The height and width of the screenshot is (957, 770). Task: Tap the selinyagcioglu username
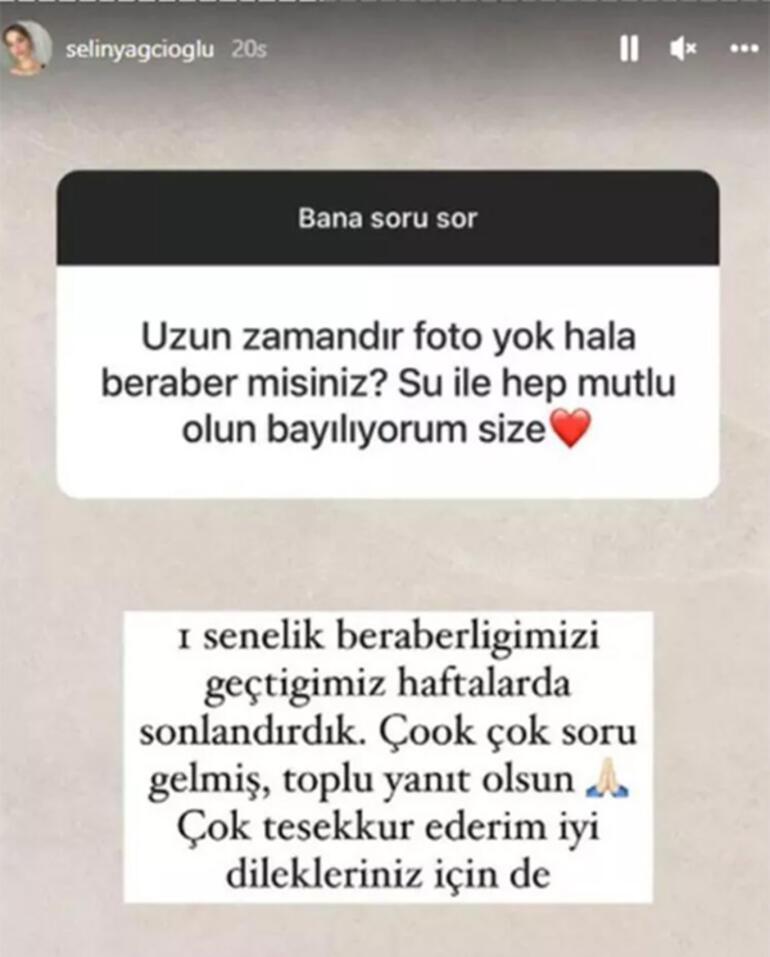[x=139, y=49]
